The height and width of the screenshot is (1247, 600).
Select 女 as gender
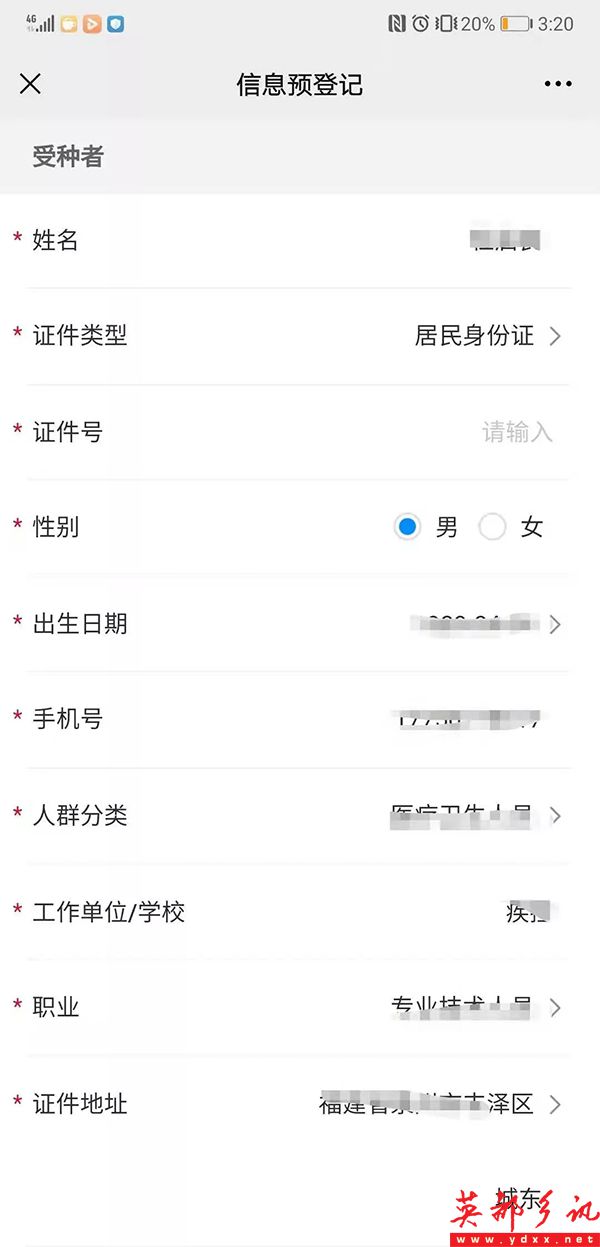click(x=493, y=527)
